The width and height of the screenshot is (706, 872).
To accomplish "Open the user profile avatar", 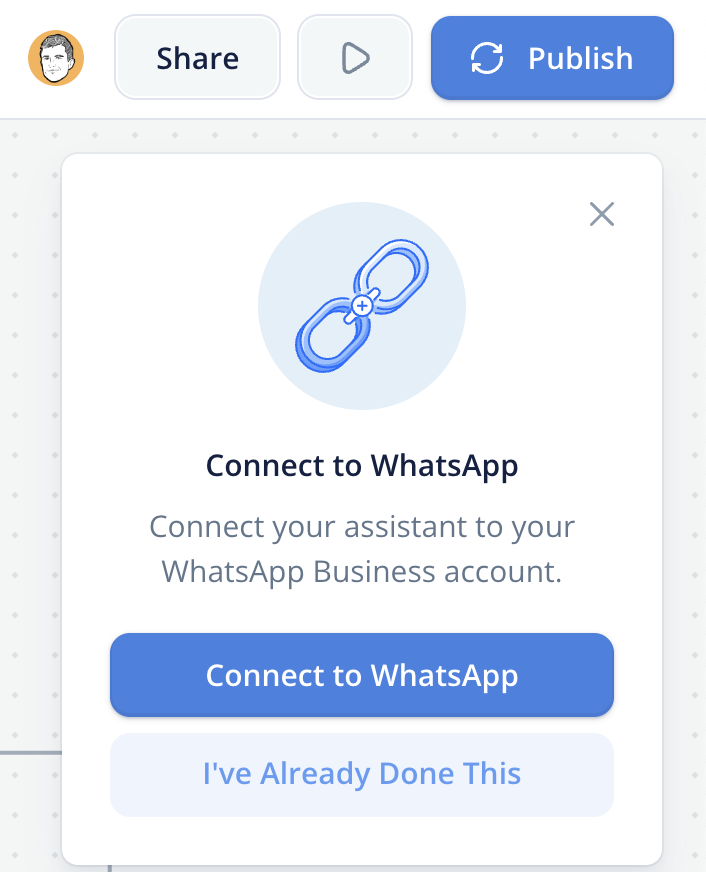I will [56, 57].
